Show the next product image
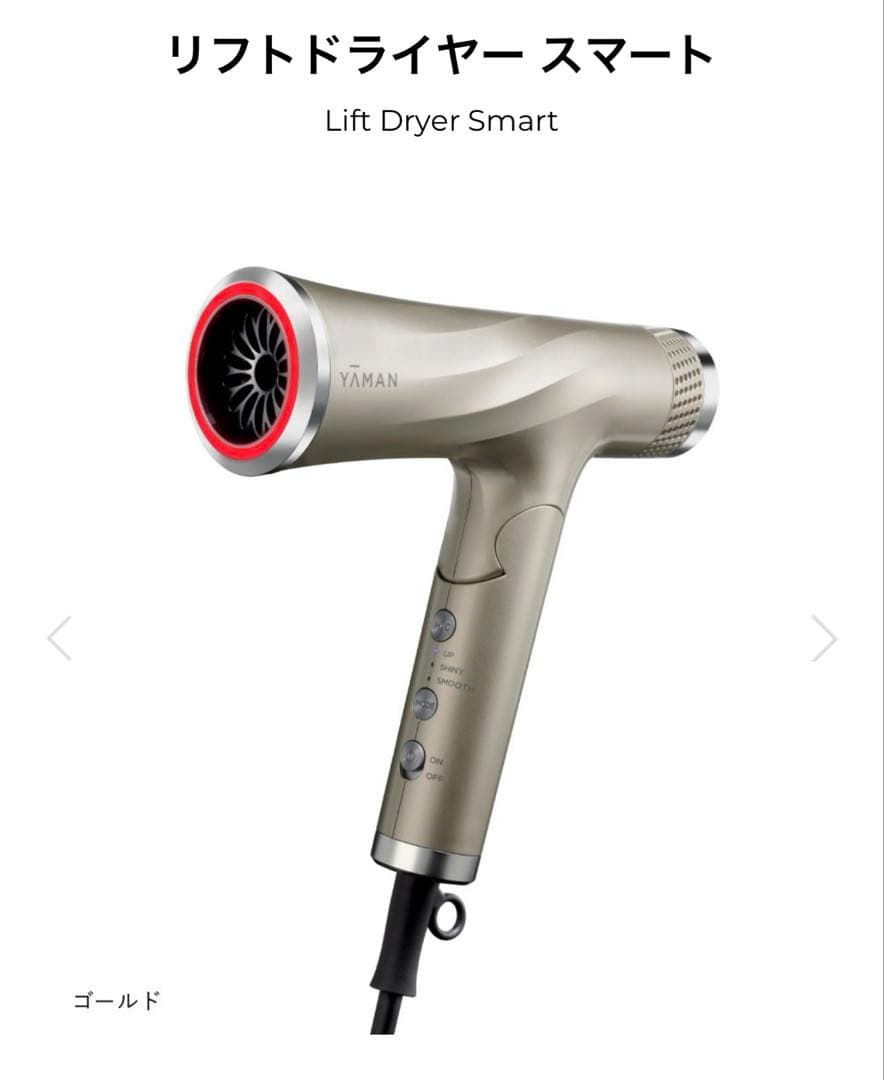884x1080 pixels. [824, 638]
